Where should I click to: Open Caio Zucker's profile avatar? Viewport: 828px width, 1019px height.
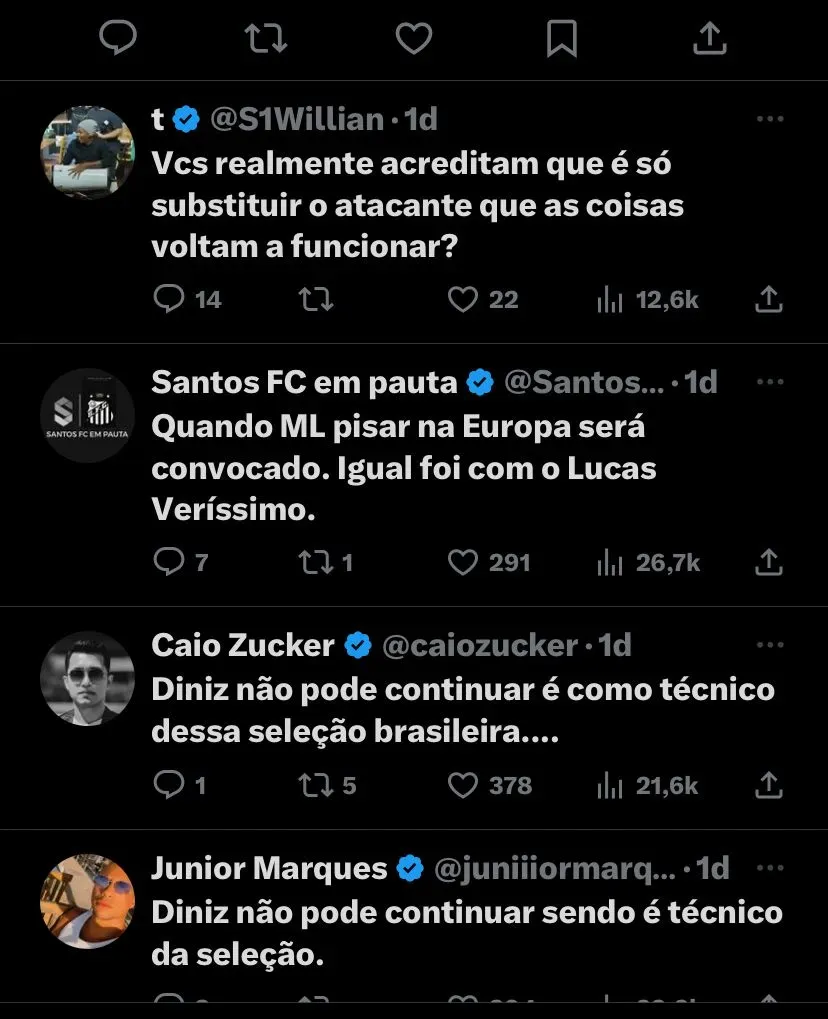pyautogui.click(x=87, y=678)
